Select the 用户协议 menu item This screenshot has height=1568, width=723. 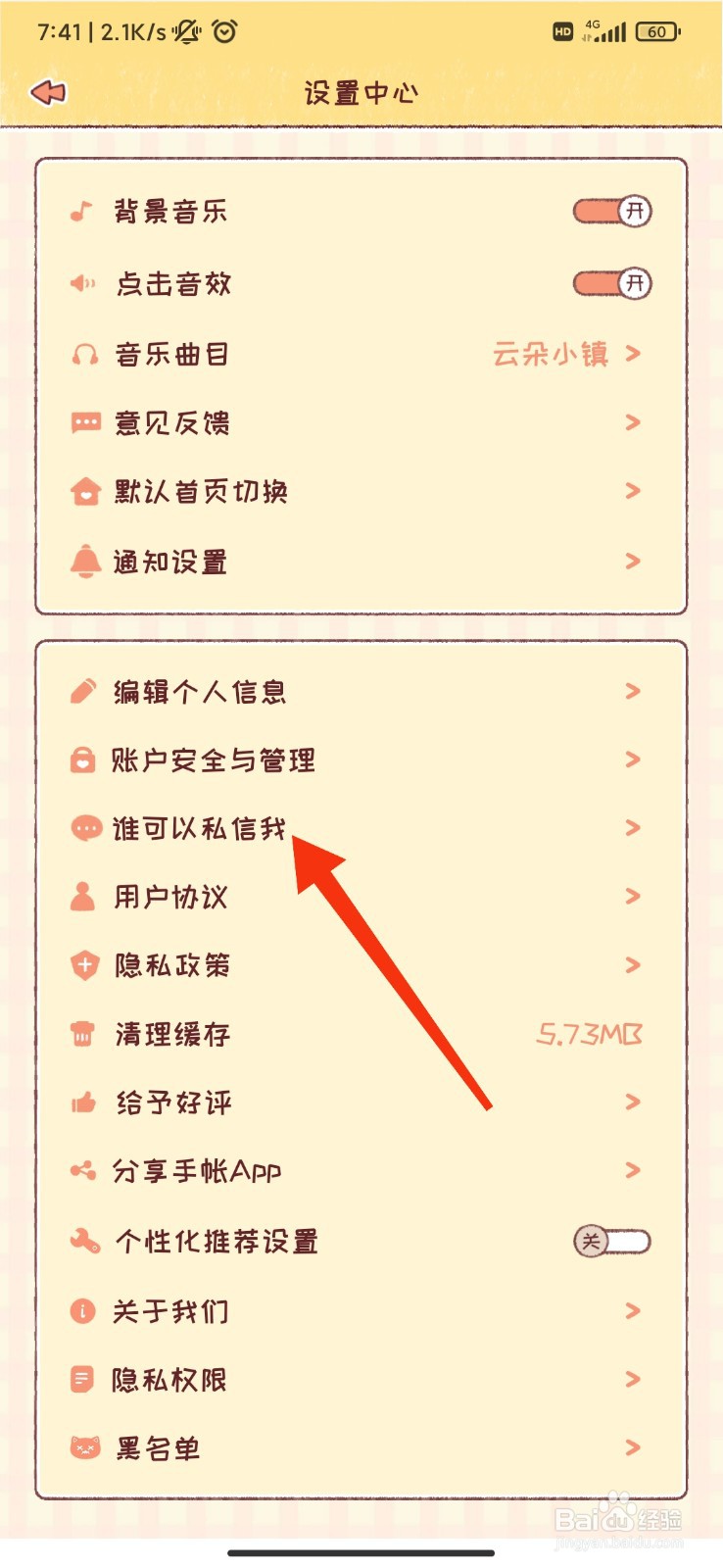pos(169,897)
